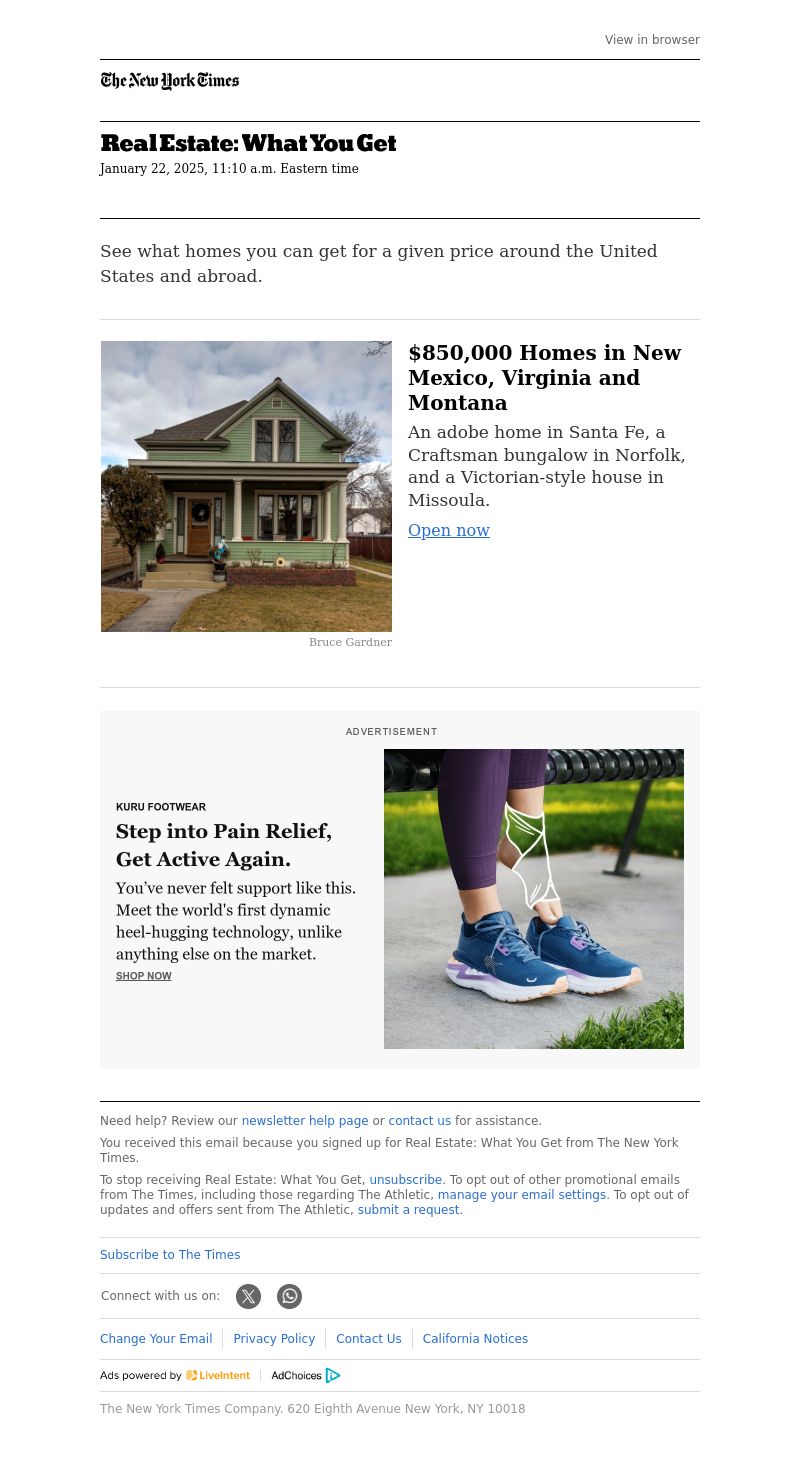Connect on X via the X icon
Viewport: 800px width, 1467px height.
[248, 1297]
